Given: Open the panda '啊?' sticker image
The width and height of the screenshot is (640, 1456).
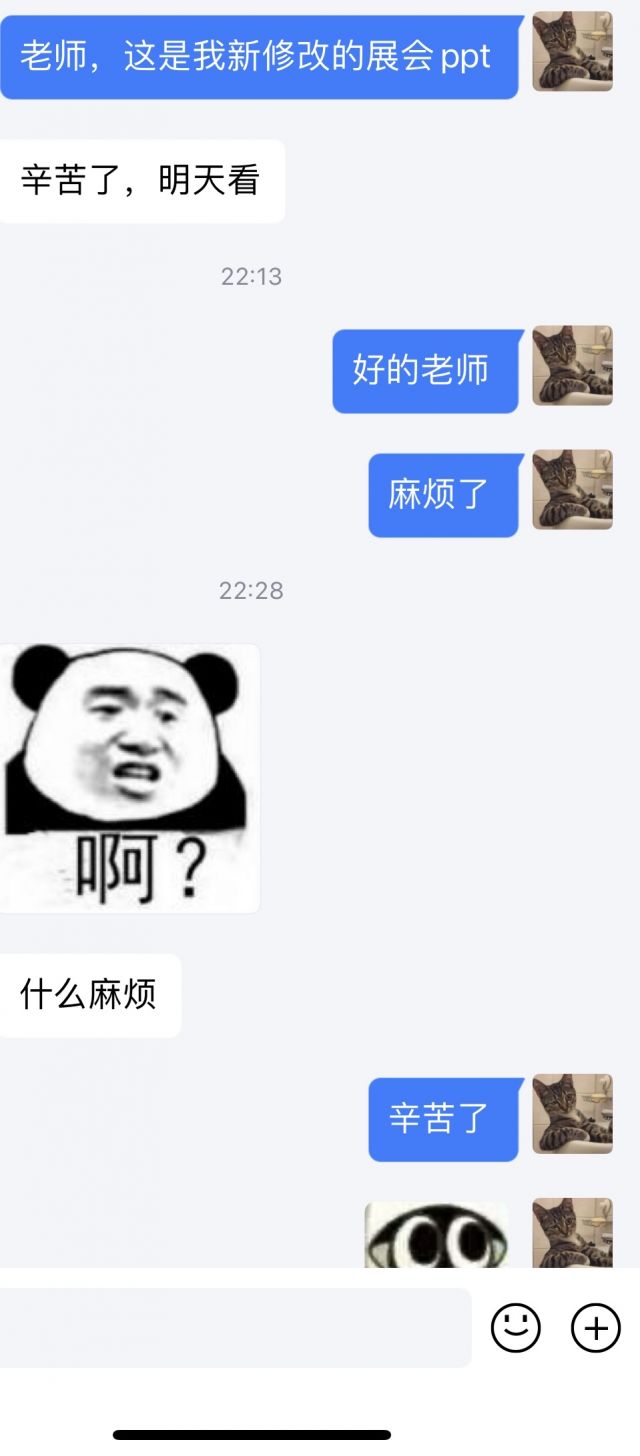Looking at the screenshot, I should pos(130,778).
